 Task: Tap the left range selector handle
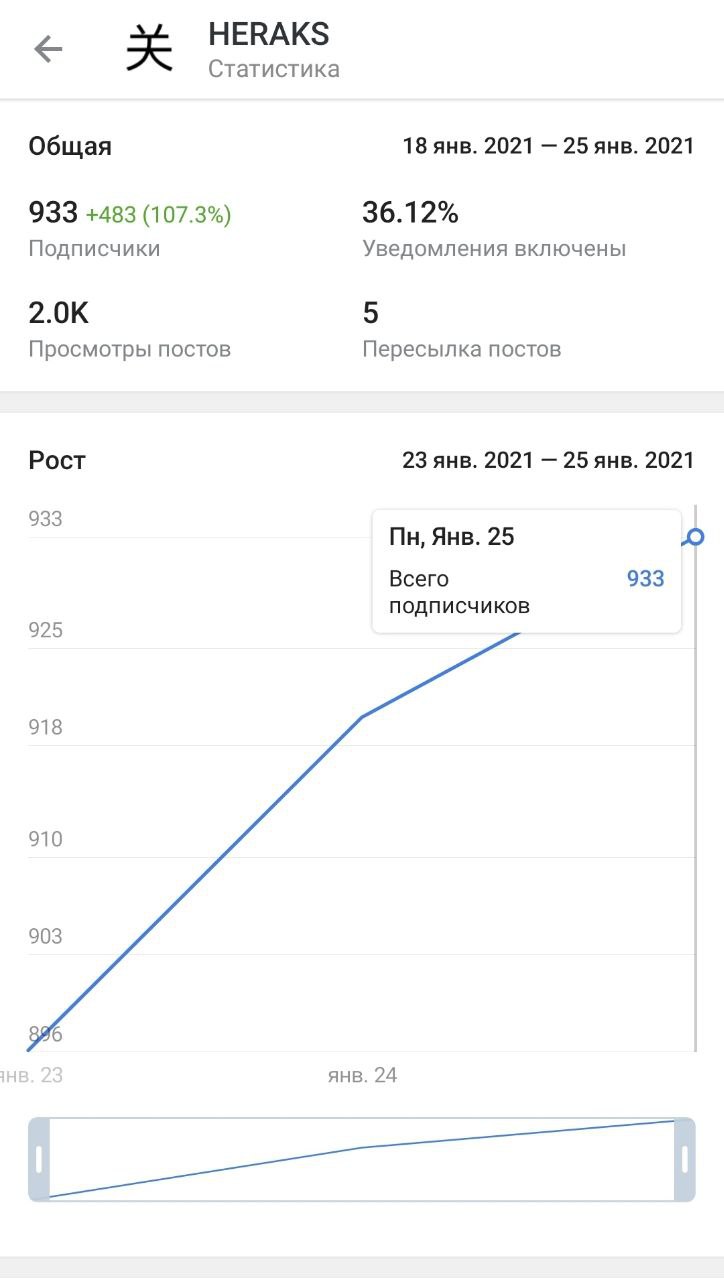coord(39,1159)
